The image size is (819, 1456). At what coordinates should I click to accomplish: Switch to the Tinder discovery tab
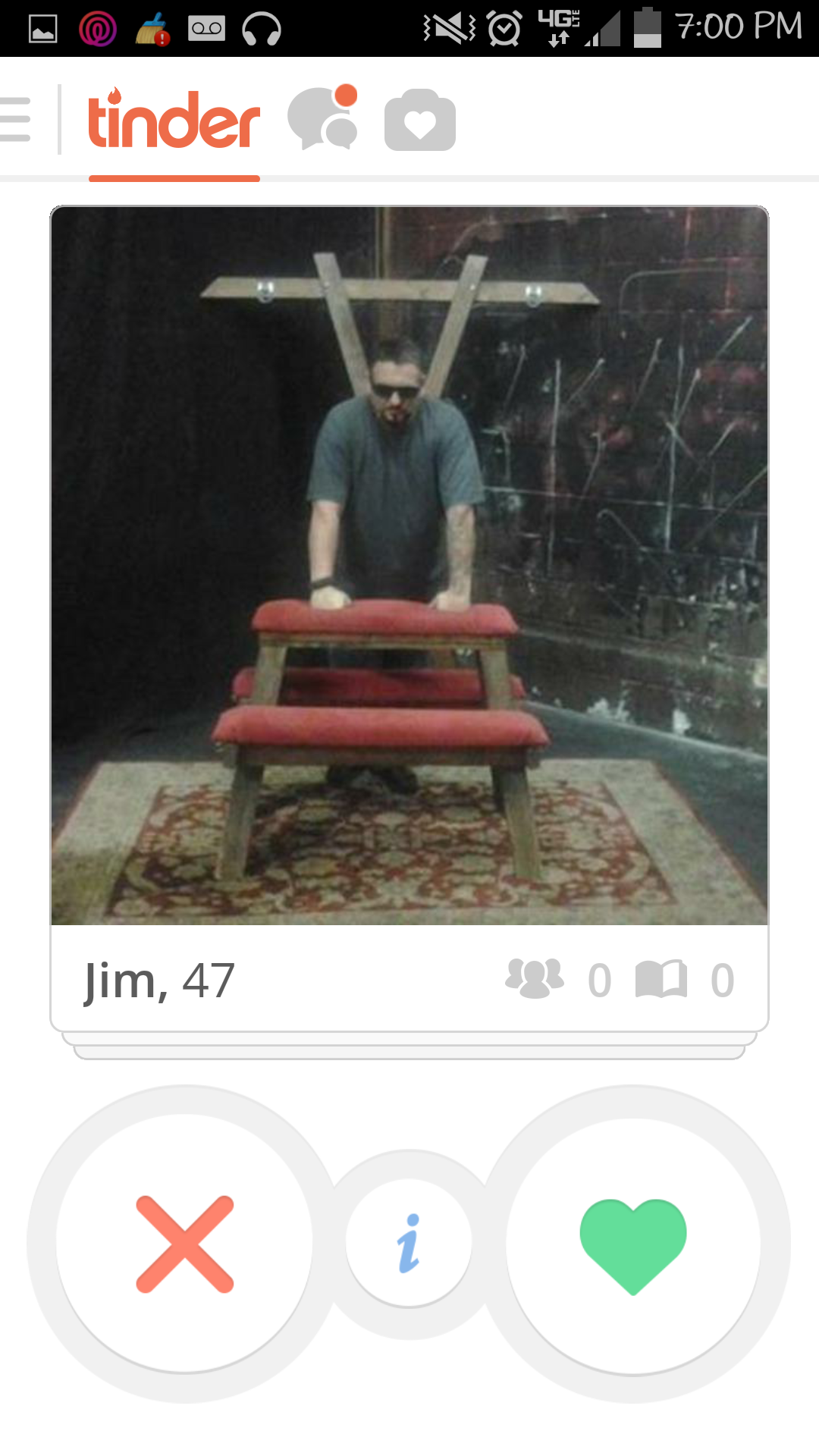pyautogui.click(x=174, y=121)
